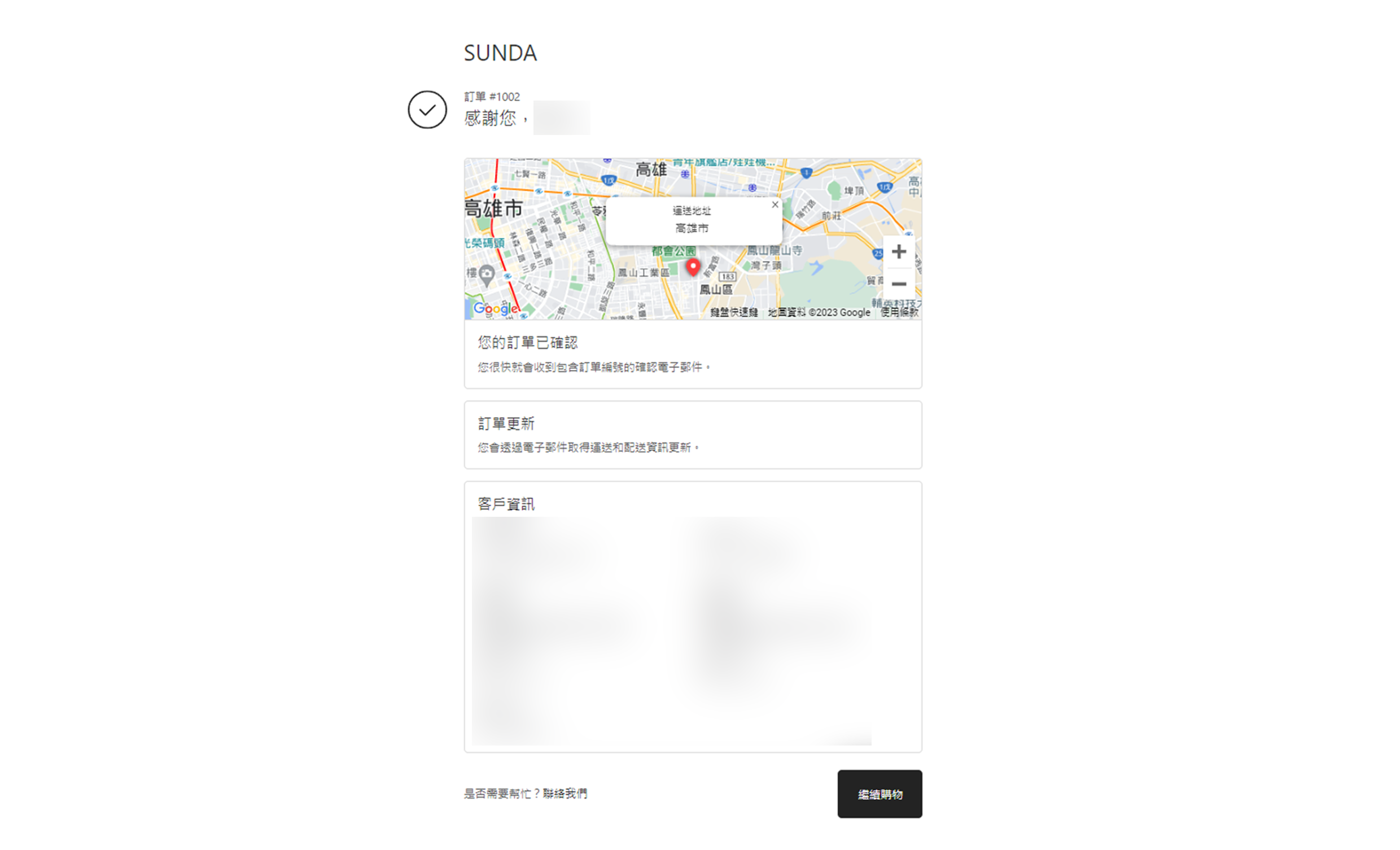This screenshot has width=1400, height=850.
Task: Zoom out on the map
Action: point(898,284)
